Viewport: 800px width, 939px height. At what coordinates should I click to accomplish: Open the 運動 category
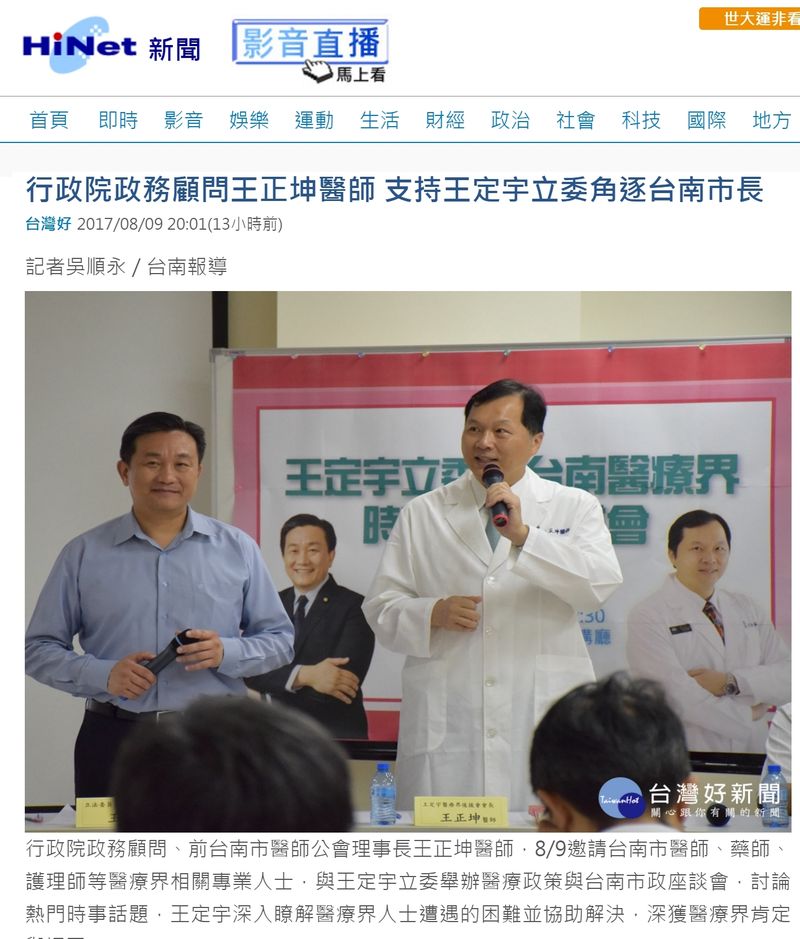(314, 120)
